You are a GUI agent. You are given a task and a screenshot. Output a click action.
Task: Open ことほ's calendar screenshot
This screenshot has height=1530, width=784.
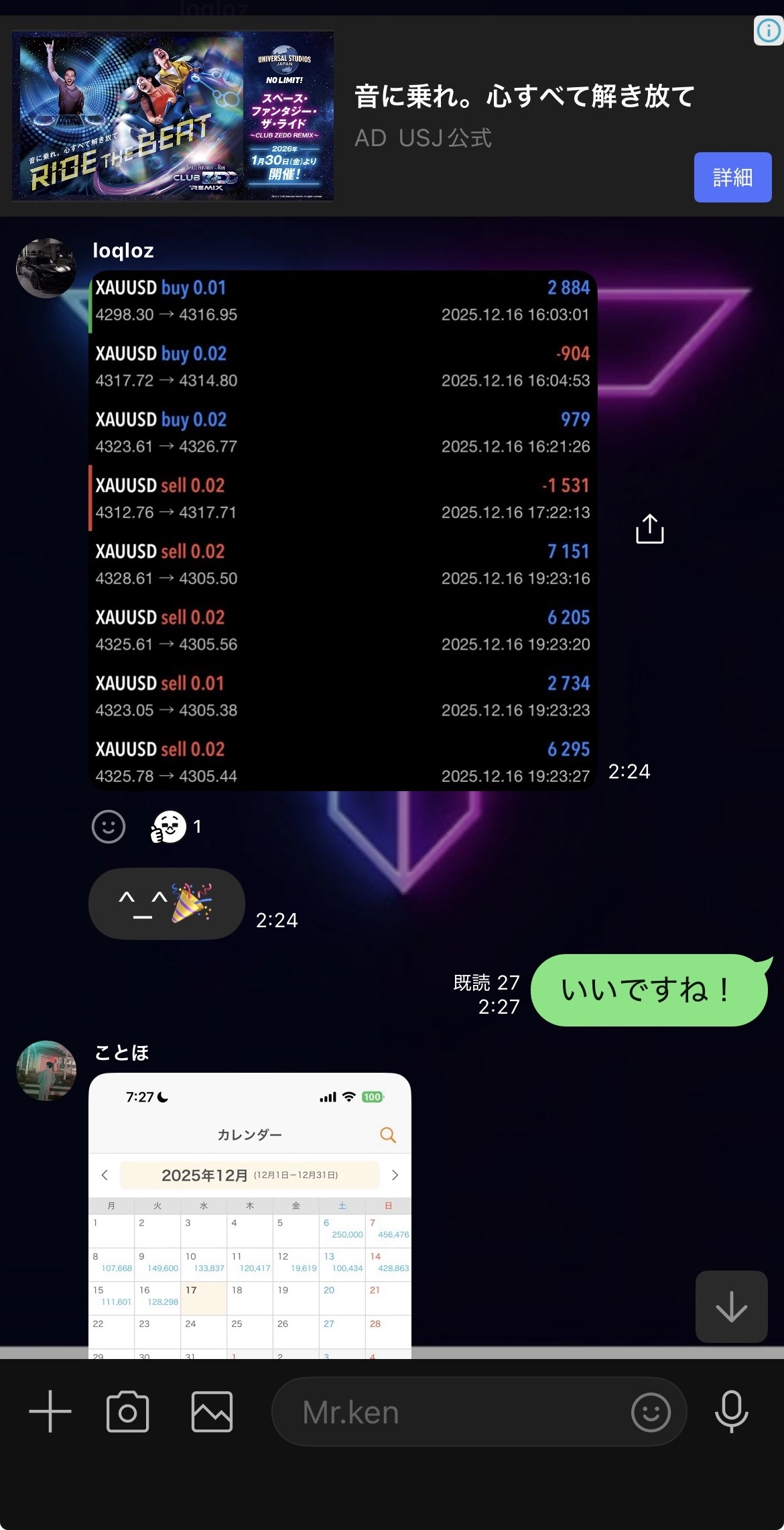pyautogui.click(x=250, y=1215)
